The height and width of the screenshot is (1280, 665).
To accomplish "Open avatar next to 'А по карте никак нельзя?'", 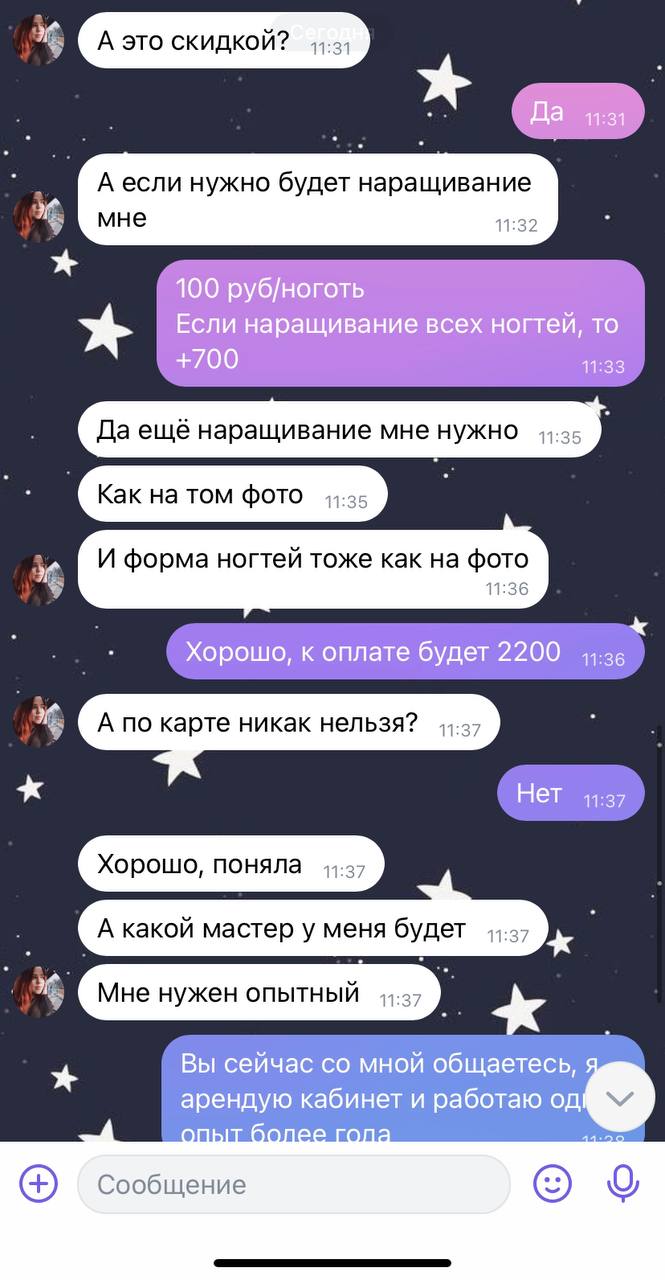I will (38, 722).
